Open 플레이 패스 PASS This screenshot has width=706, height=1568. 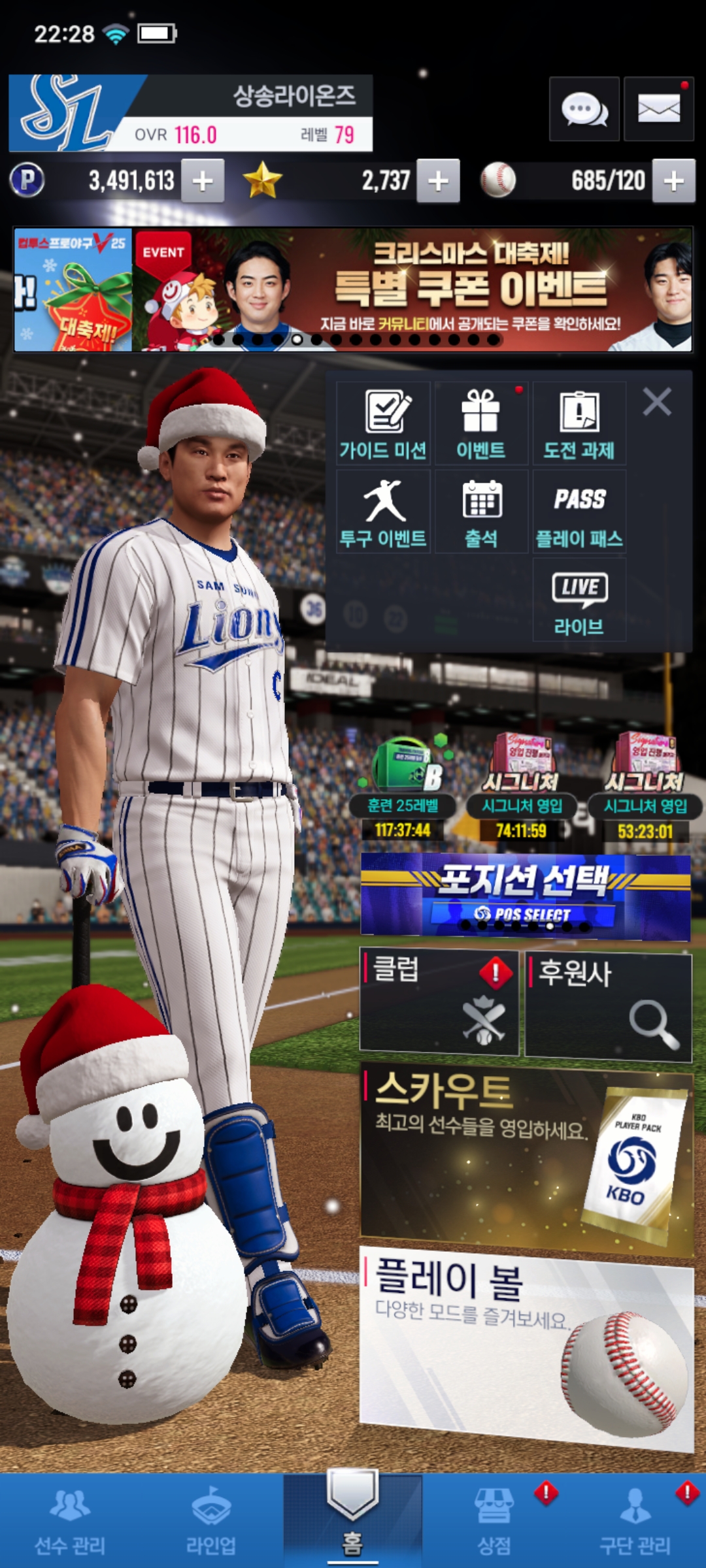point(579,512)
